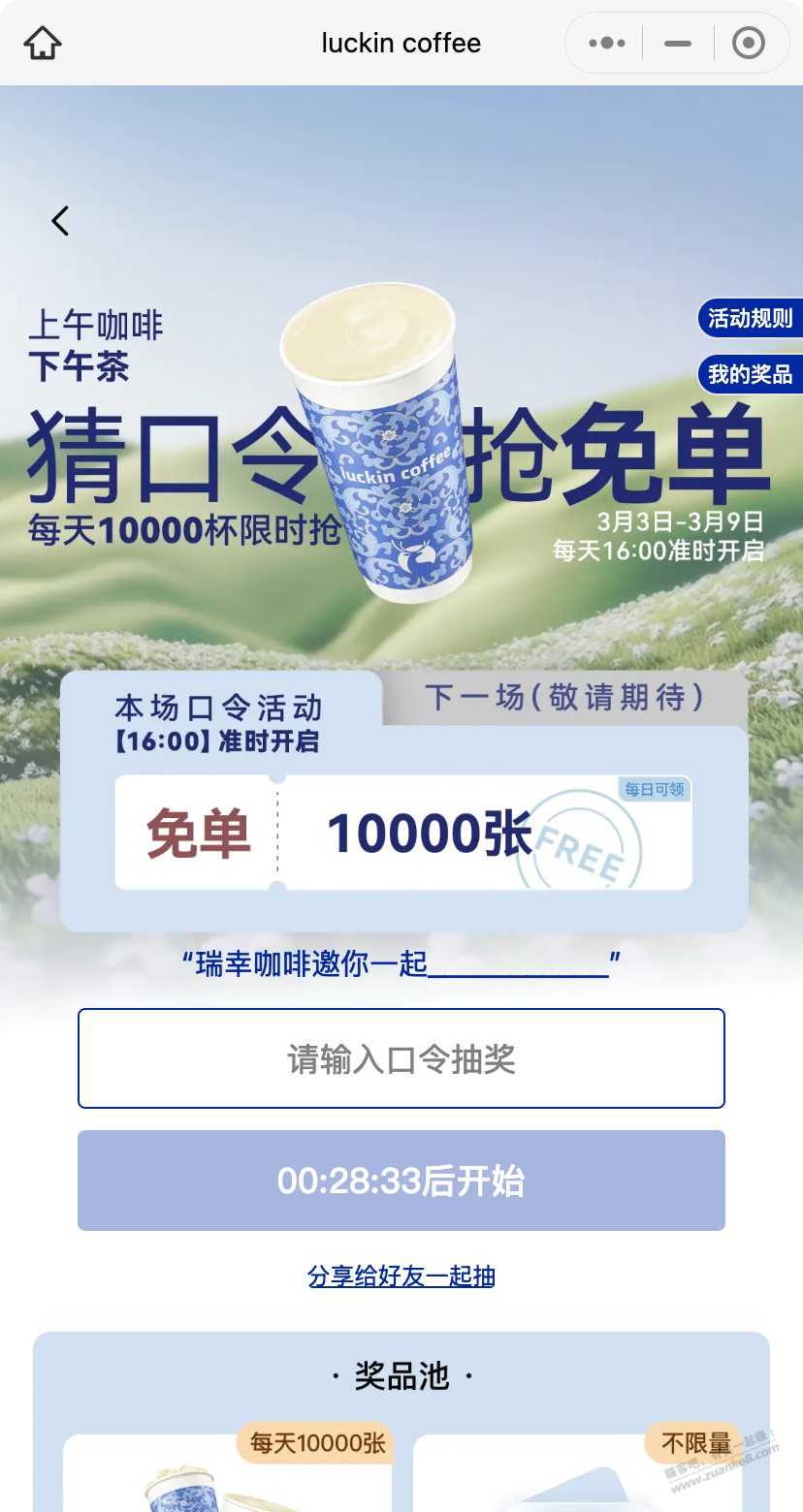Minimize the mini program
Image resolution: width=803 pixels, height=1512 pixels.
click(678, 44)
